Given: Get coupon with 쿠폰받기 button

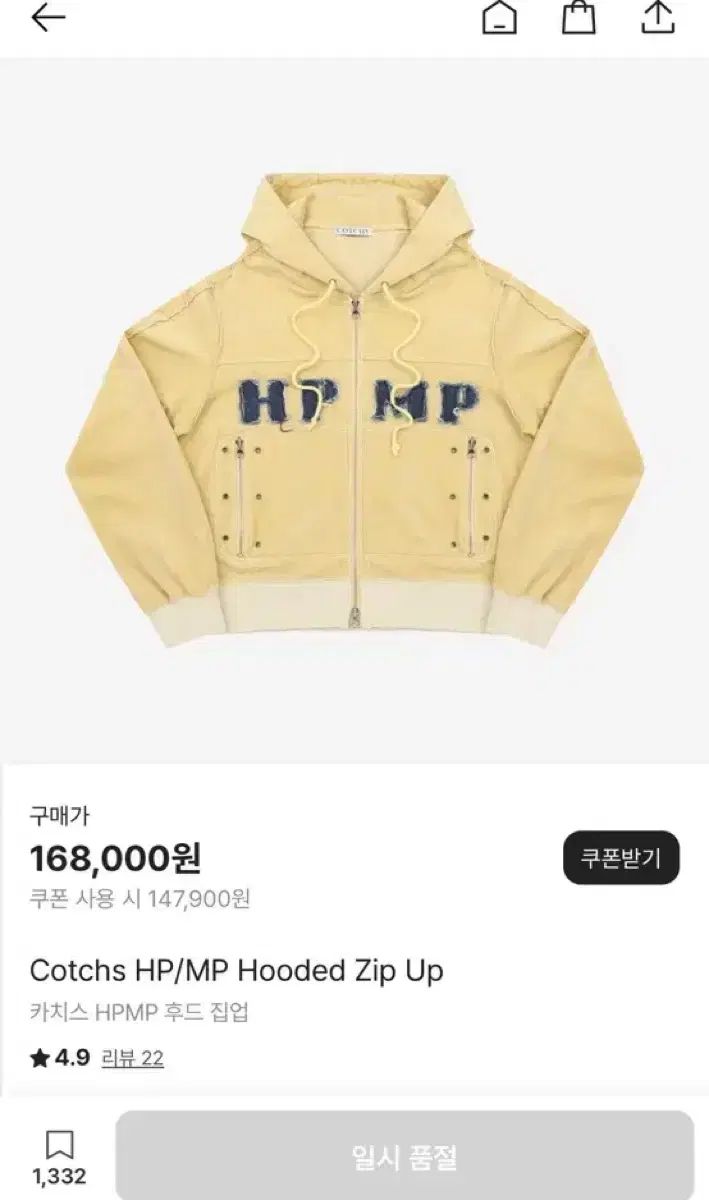Looking at the screenshot, I should click(620, 857).
